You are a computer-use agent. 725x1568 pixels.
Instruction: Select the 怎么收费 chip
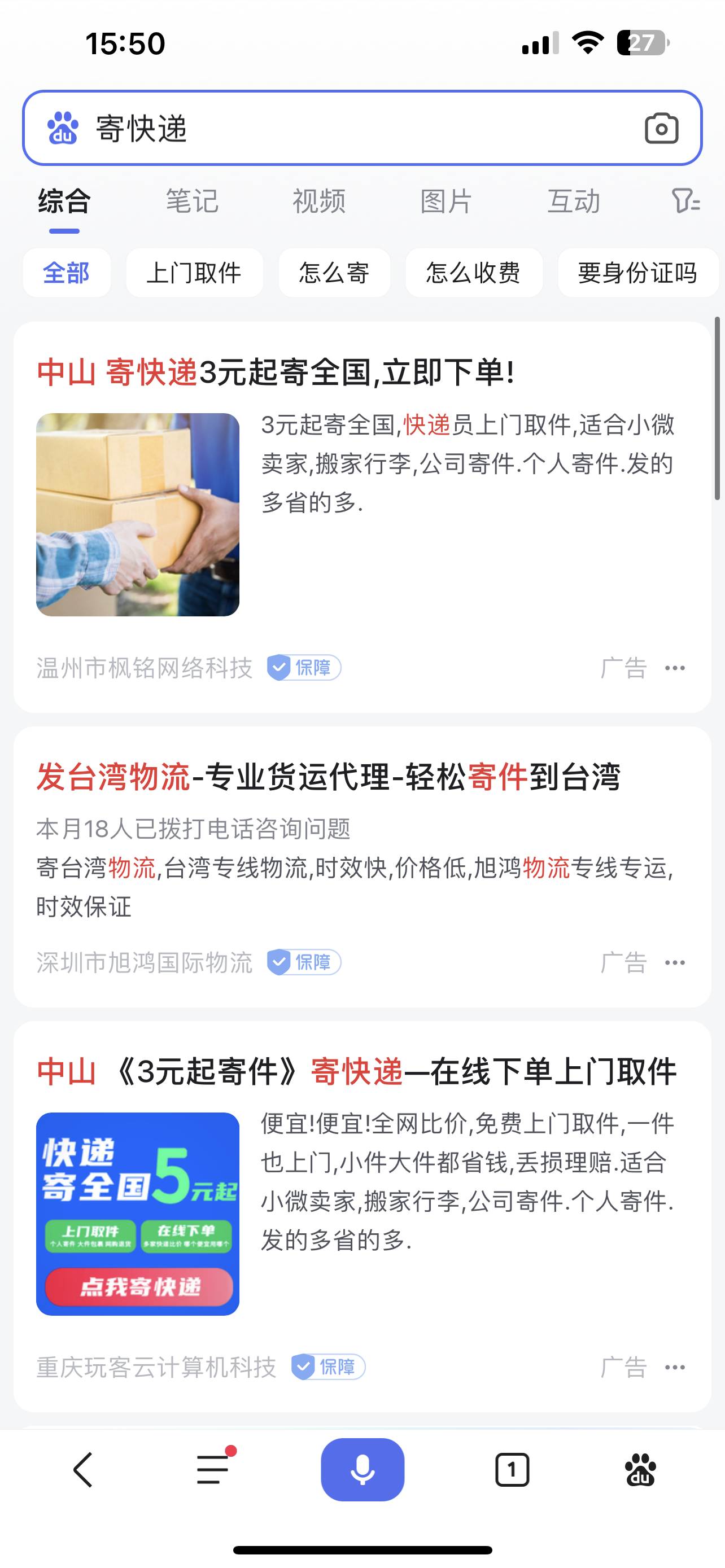[x=474, y=273]
